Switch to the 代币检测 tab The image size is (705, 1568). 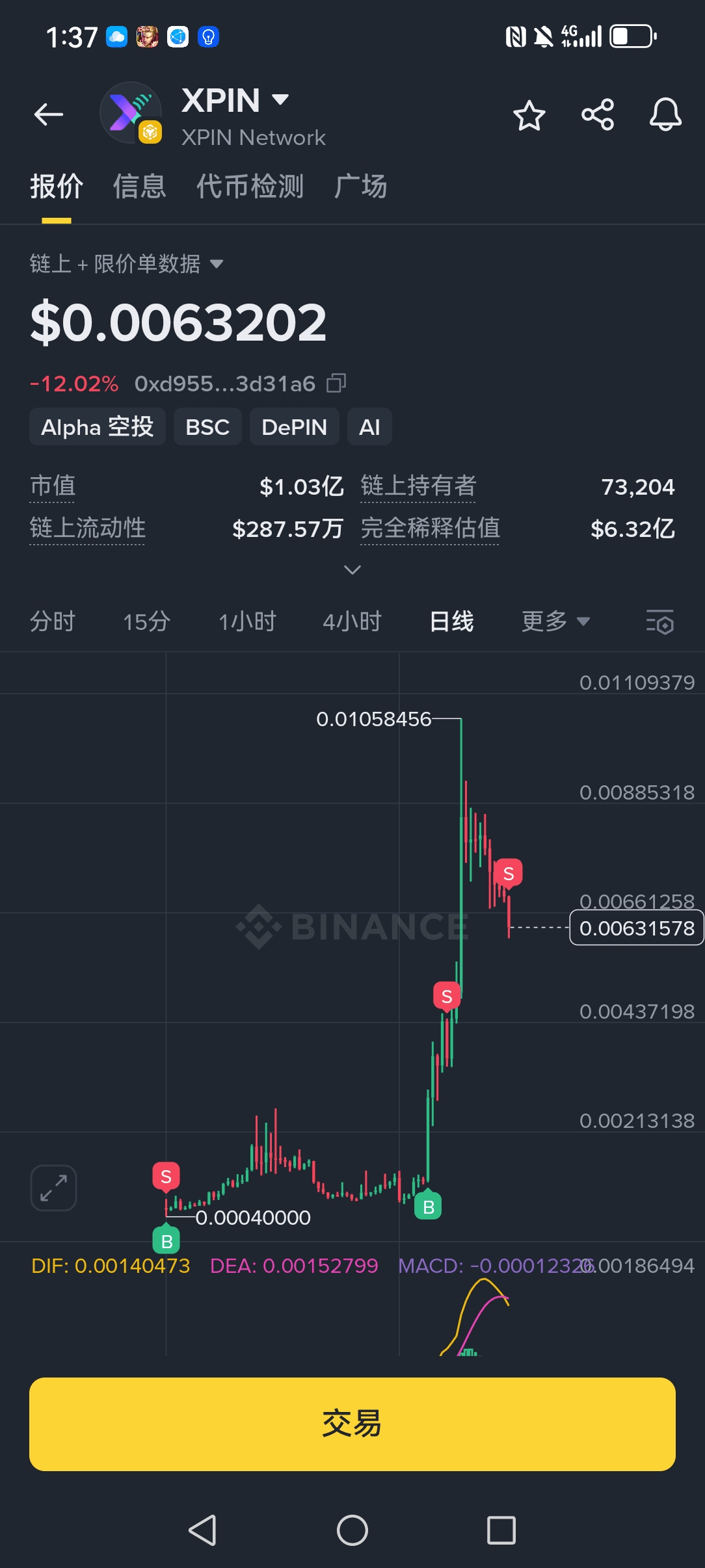click(250, 187)
